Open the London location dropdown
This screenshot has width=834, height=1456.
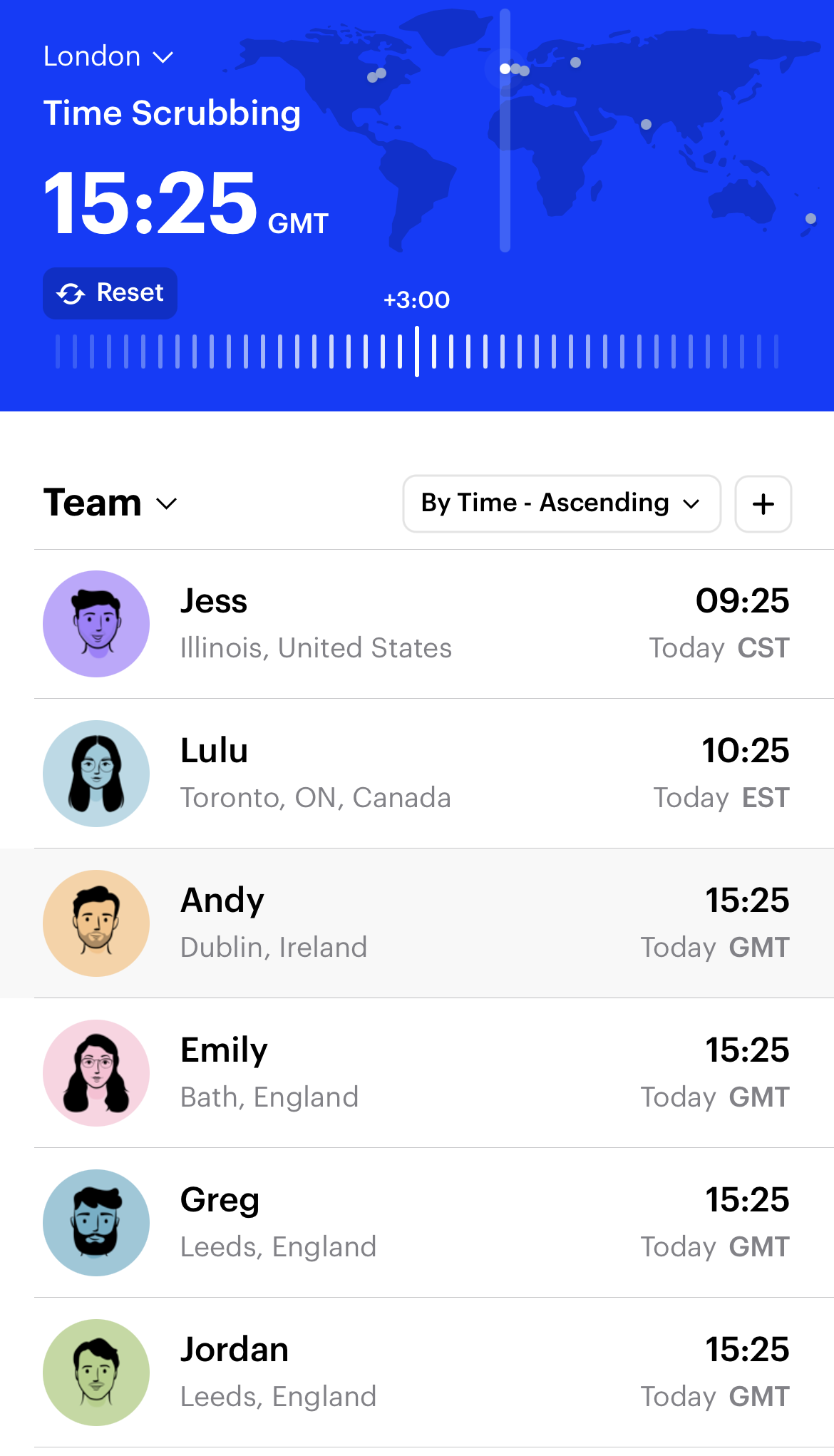108,57
